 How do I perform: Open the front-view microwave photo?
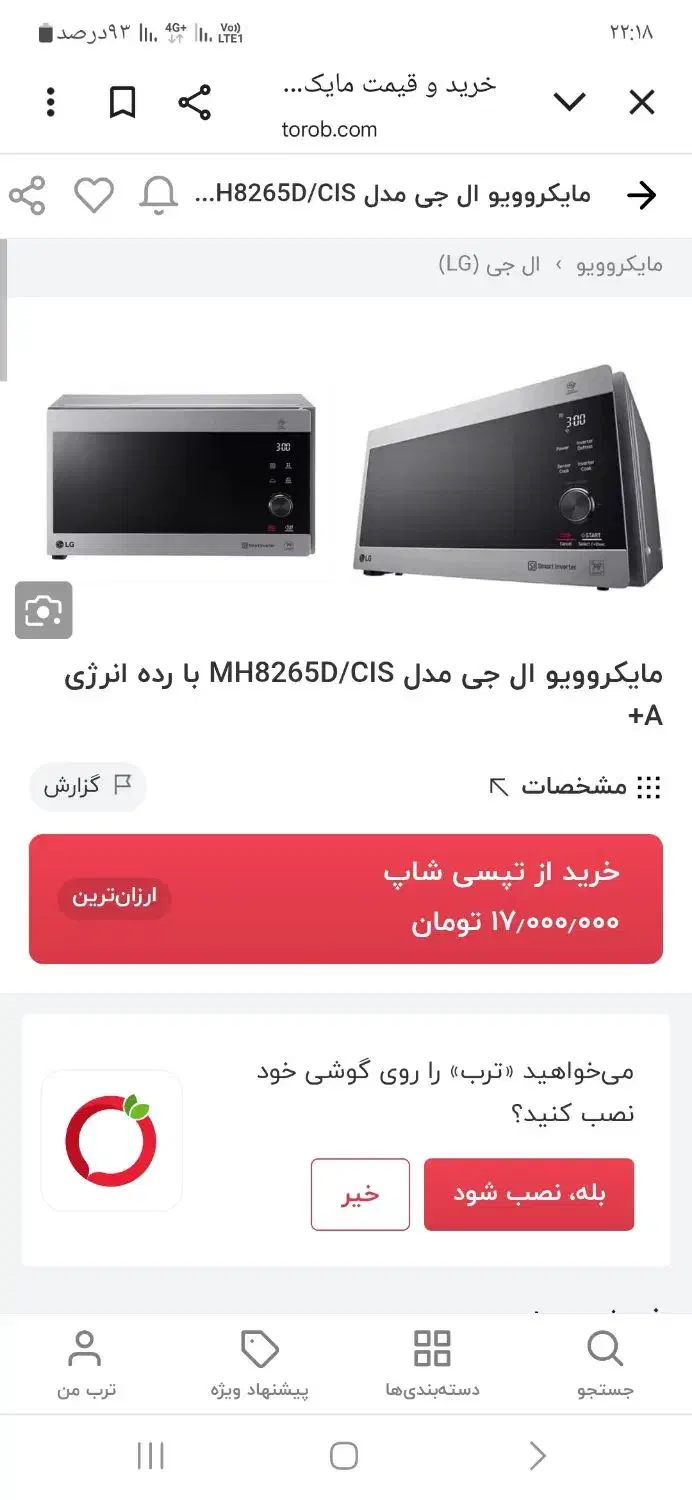(x=182, y=478)
